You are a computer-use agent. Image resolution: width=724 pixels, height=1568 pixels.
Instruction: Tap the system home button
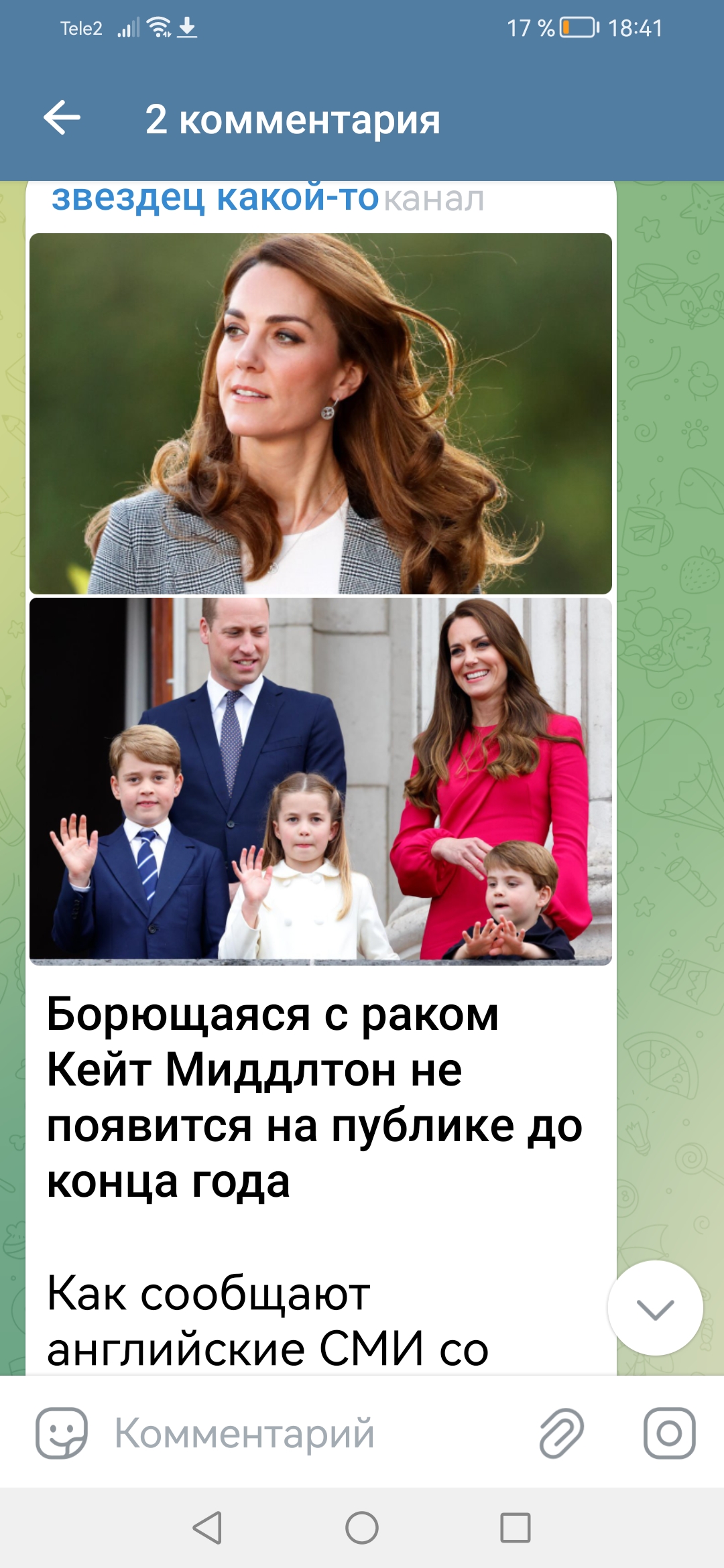tap(362, 1528)
